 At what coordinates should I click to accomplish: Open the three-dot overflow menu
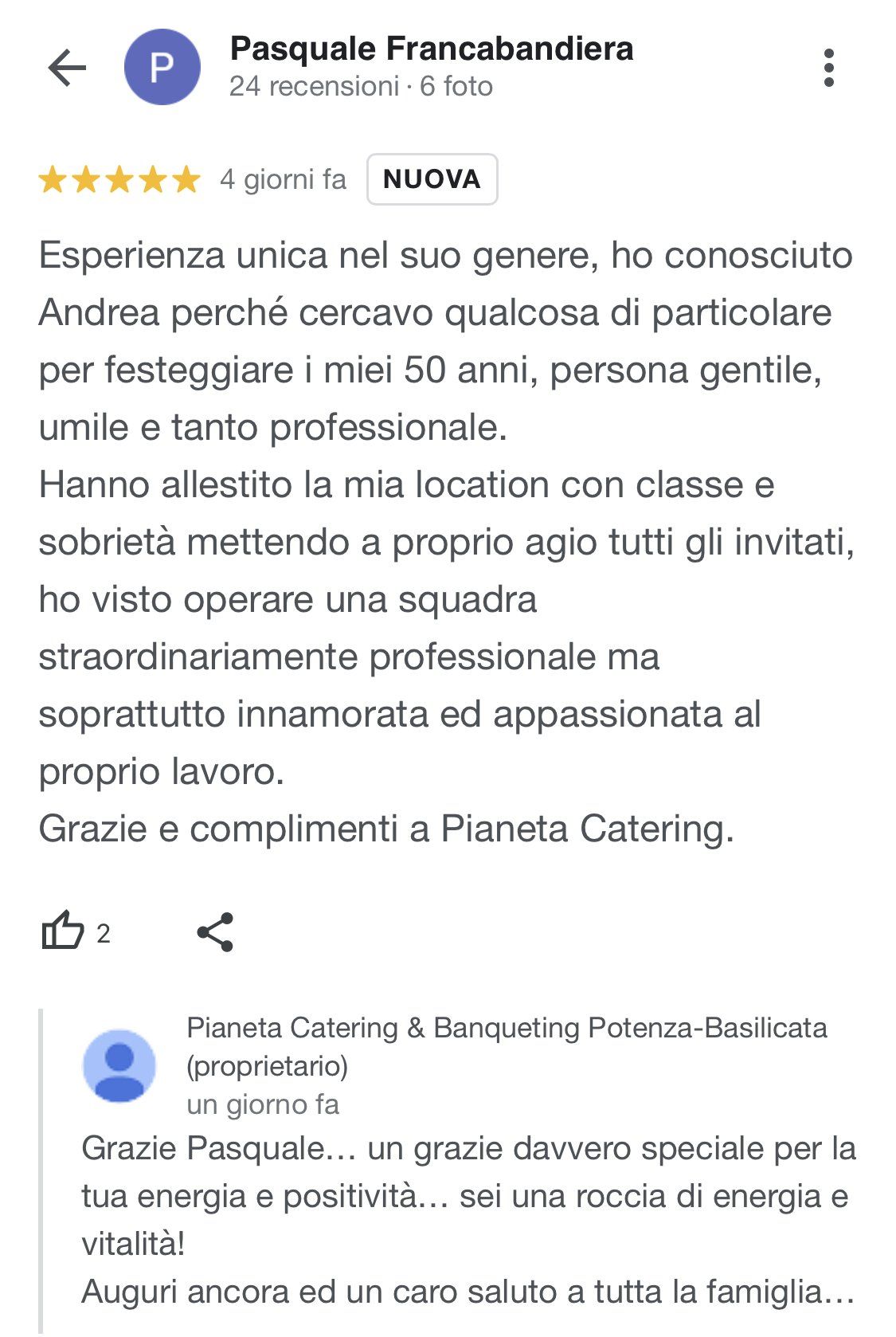pyautogui.click(x=829, y=68)
